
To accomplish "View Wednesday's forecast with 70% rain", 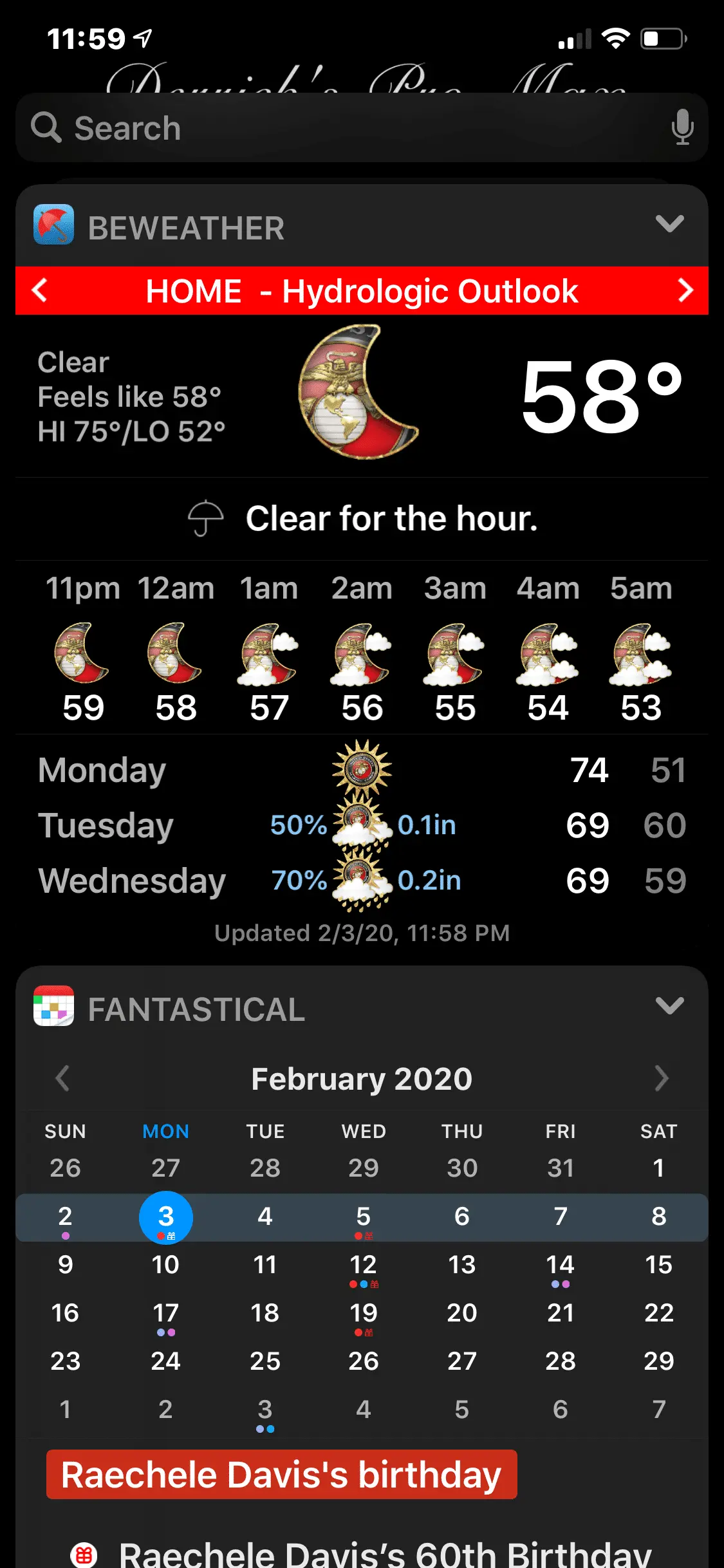I will pyautogui.click(x=362, y=881).
